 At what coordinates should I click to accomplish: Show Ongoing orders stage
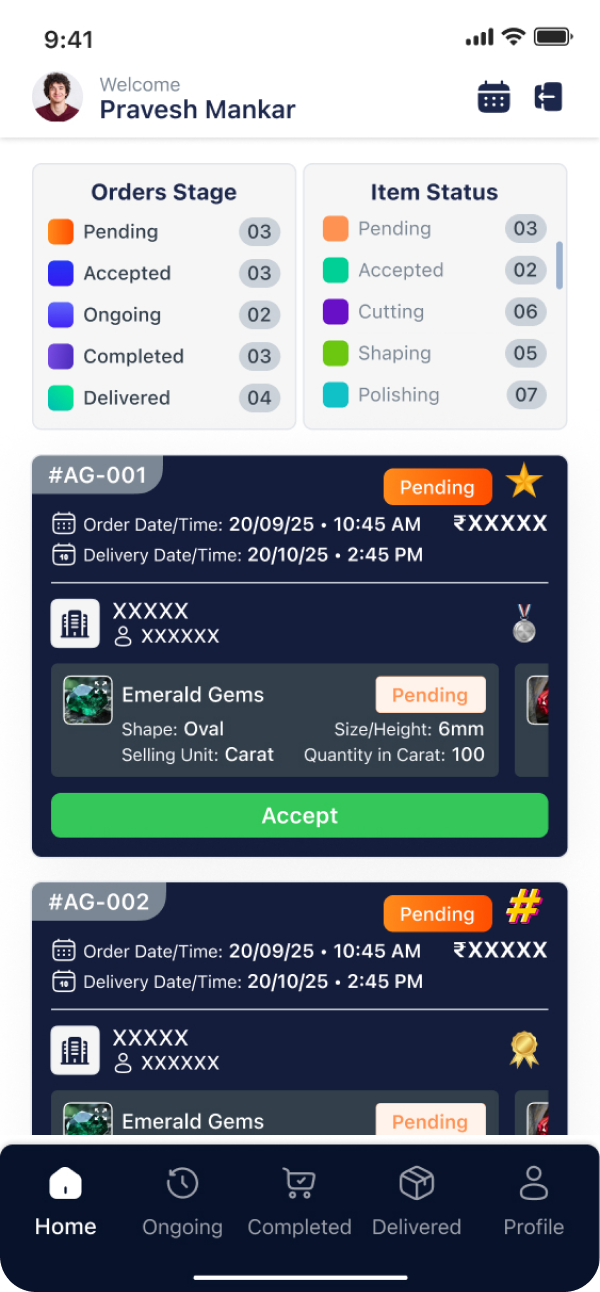pyautogui.click(x=121, y=315)
